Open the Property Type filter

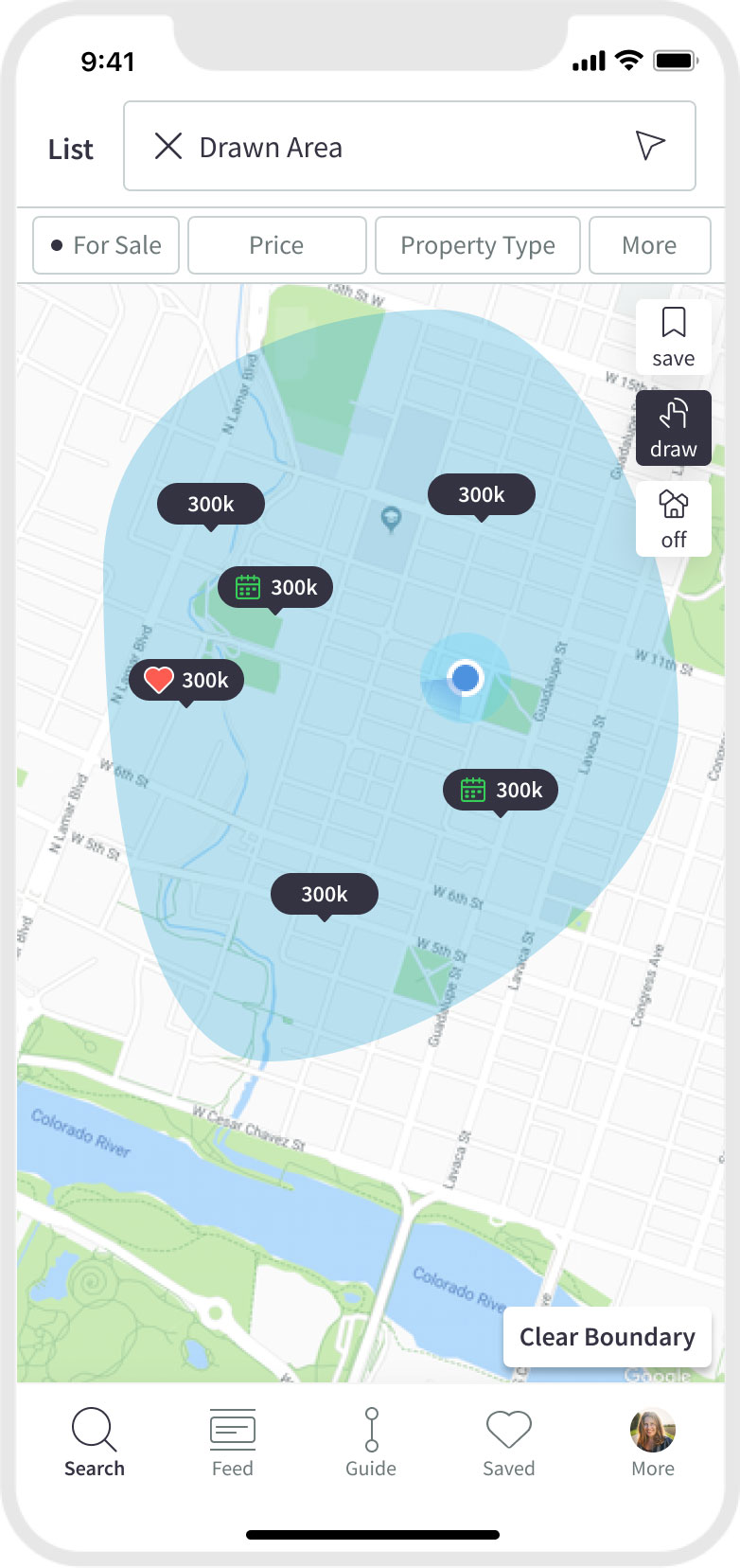(477, 245)
